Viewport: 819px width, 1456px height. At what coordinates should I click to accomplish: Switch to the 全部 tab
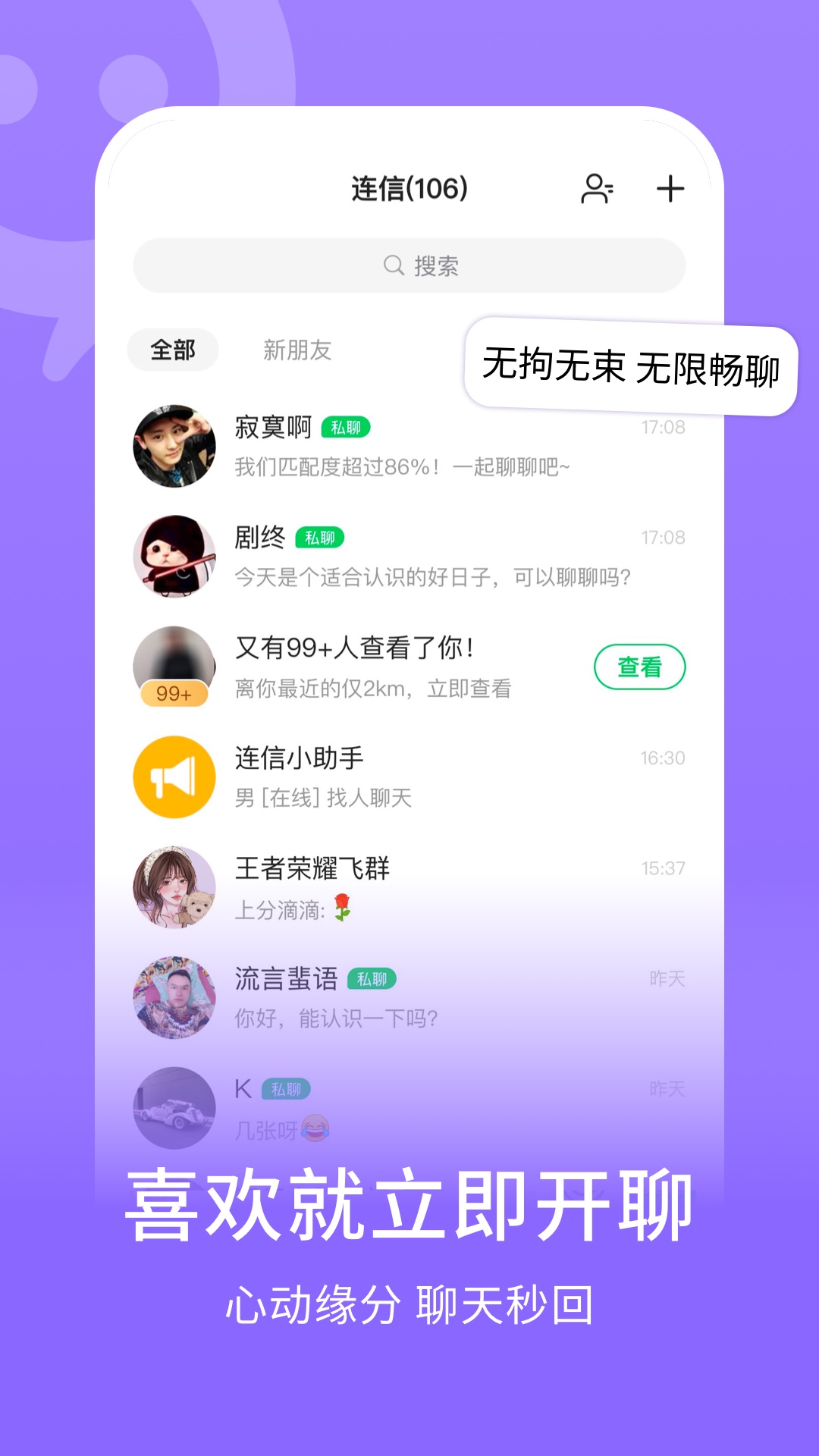(x=173, y=350)
